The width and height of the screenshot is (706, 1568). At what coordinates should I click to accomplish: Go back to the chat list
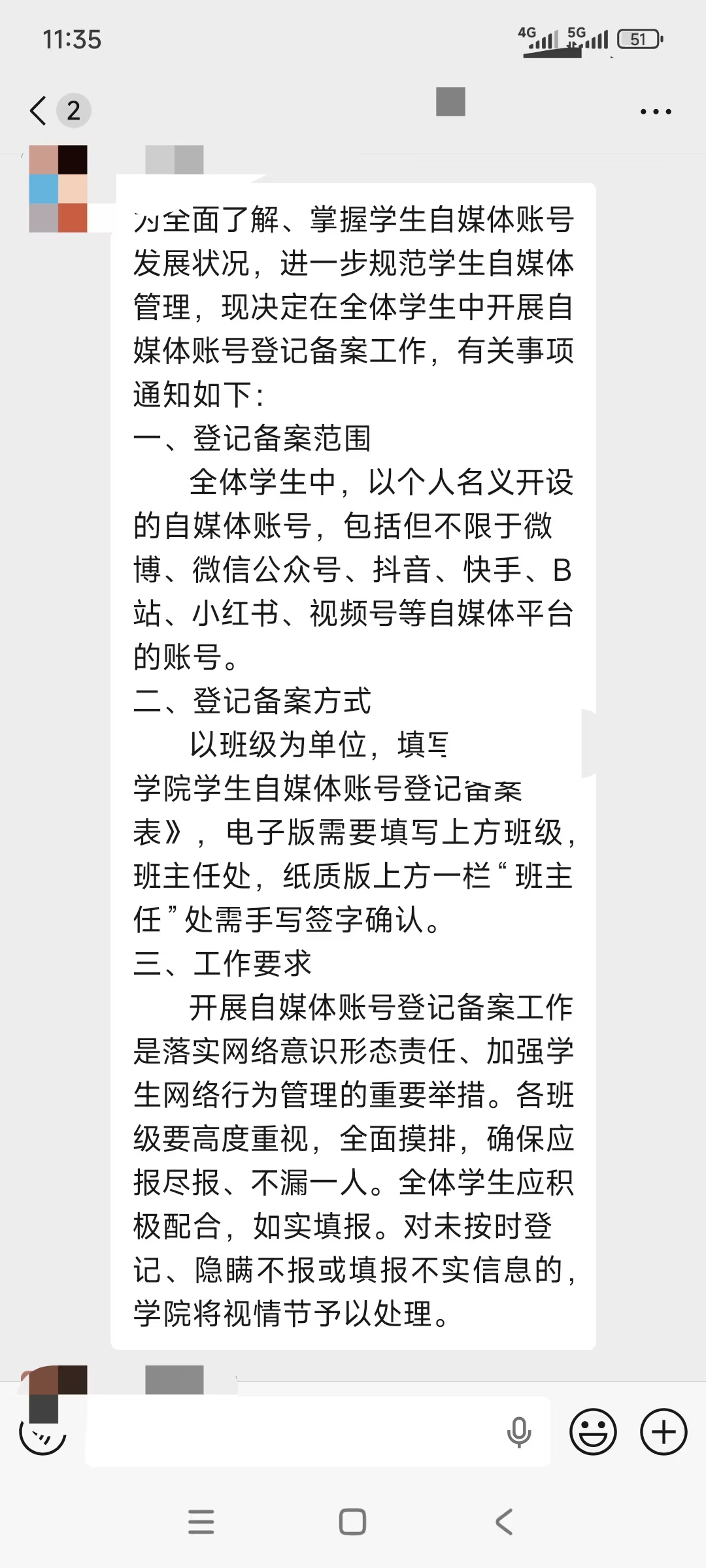pos(39,110)
